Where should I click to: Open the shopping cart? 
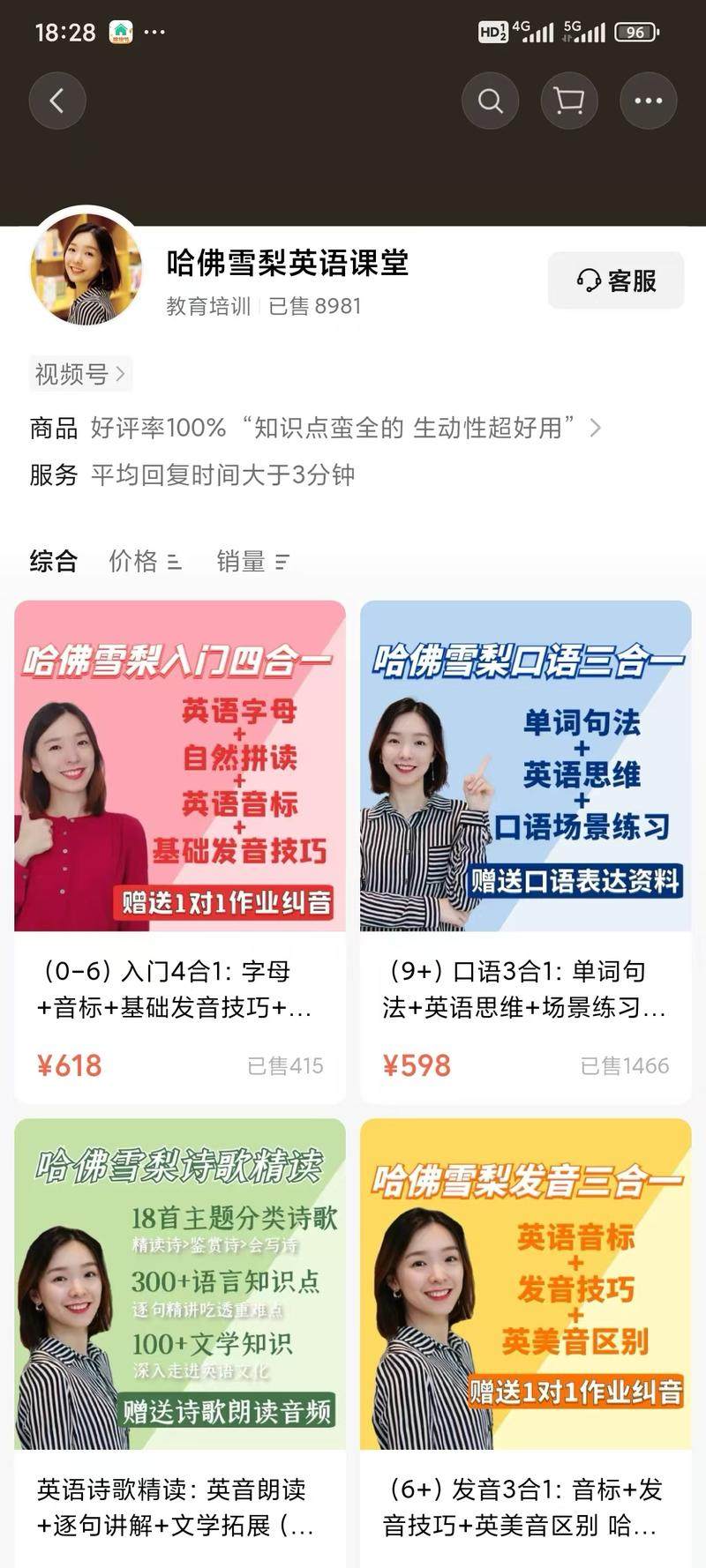tap(569, 101)
